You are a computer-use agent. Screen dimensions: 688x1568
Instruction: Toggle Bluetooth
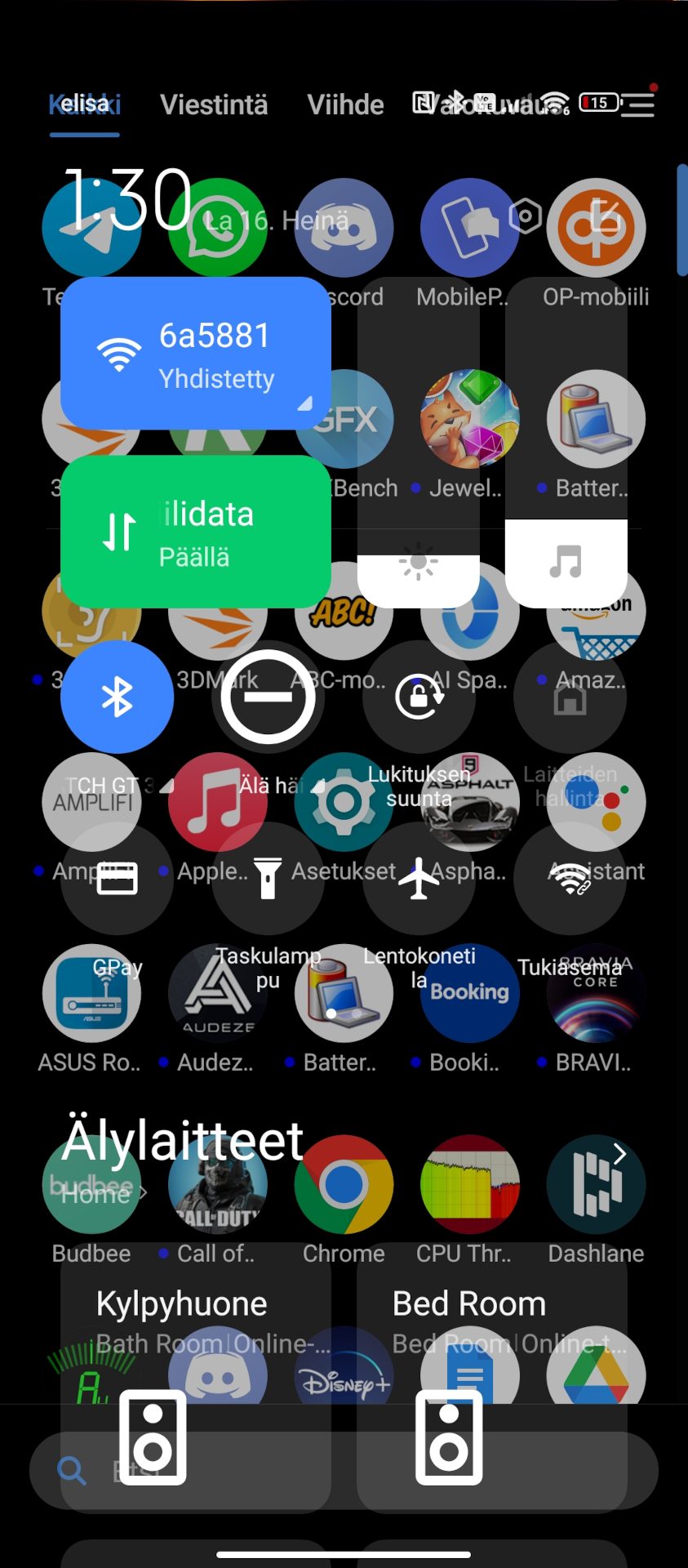point(118,697)
